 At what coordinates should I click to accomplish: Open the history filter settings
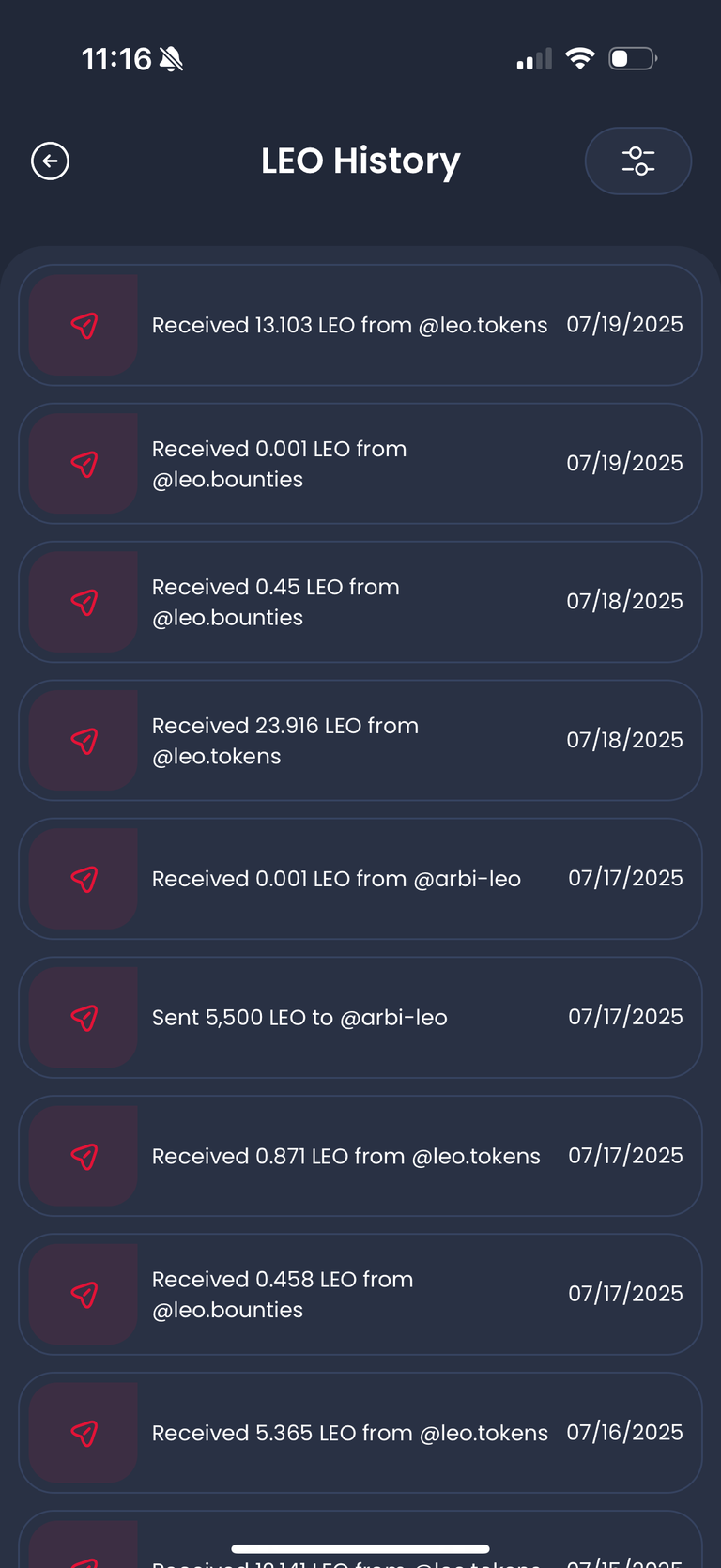(638, 161)
